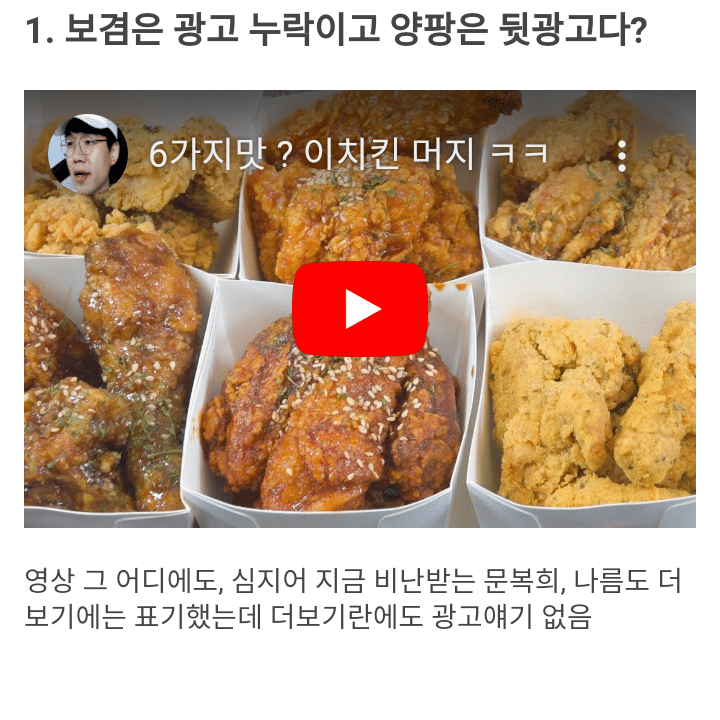
Task: Play the embedded YouTube chicken video
Action: pyautogui.click(x=360, y=309)
